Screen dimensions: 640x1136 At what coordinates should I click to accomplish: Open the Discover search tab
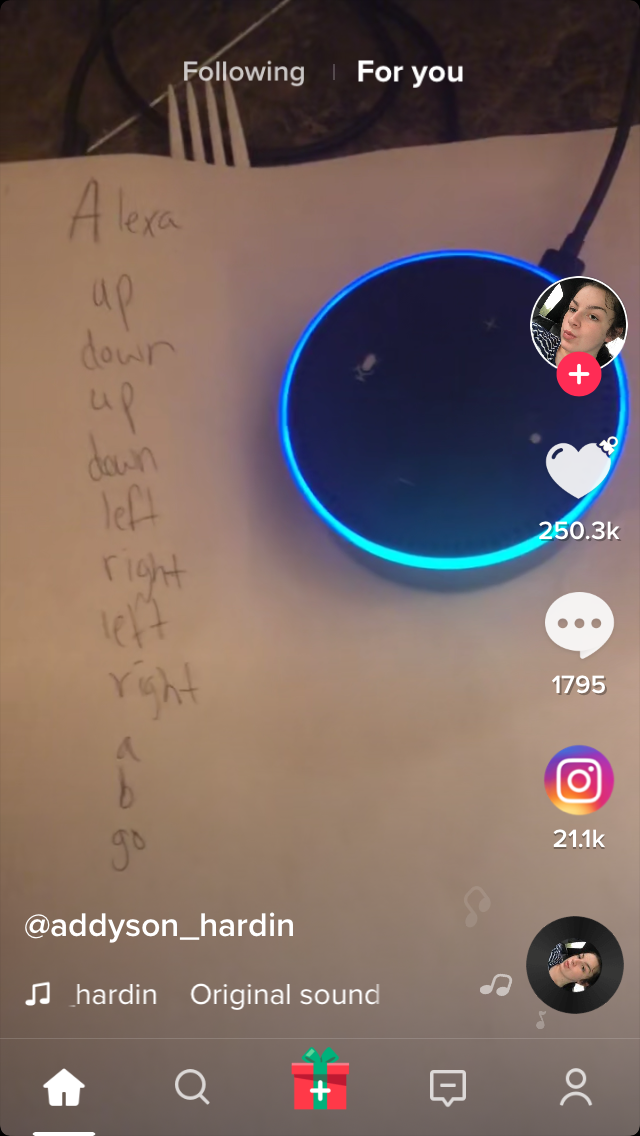192,1086
